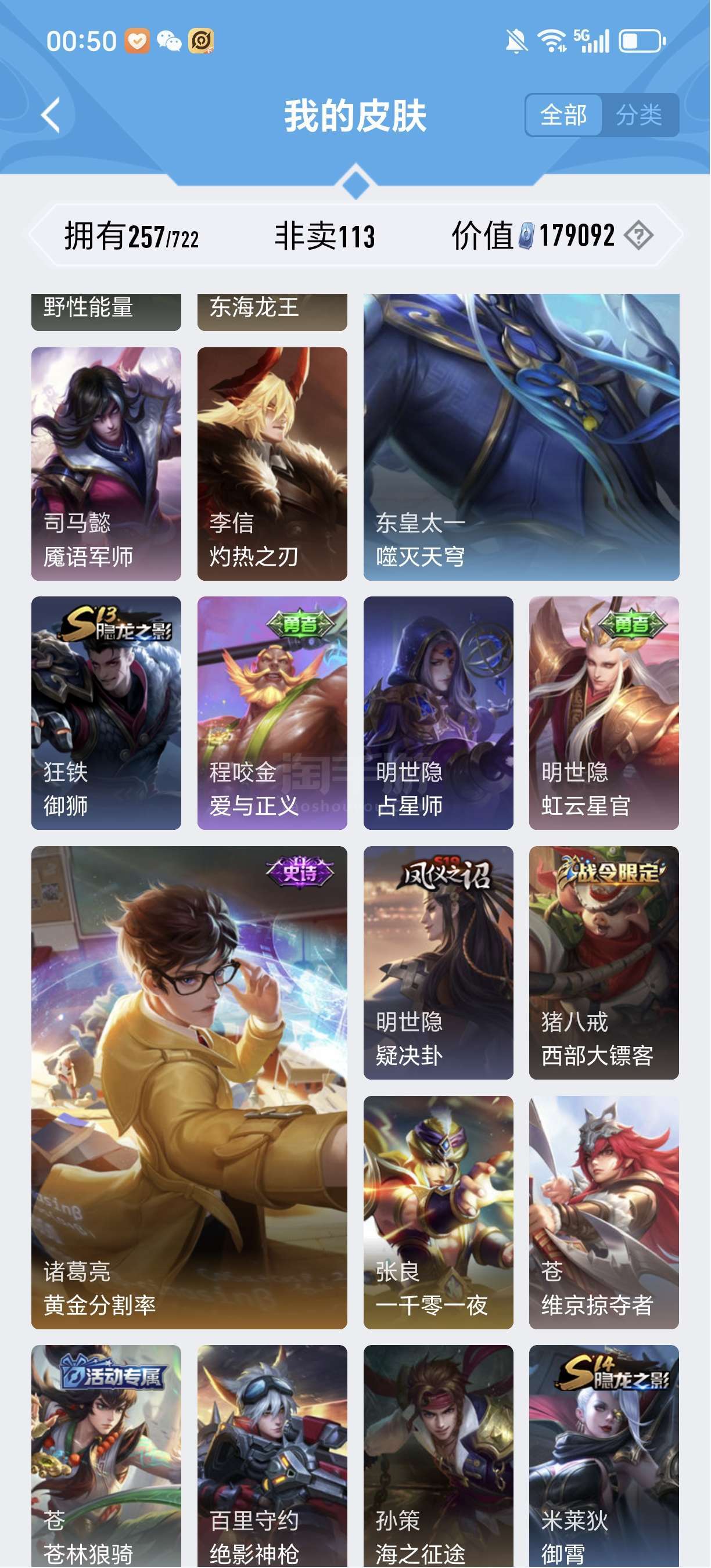Switch to the 分类 tab
This screenshot has height=1568, width=711.
[x=639, y=115]
